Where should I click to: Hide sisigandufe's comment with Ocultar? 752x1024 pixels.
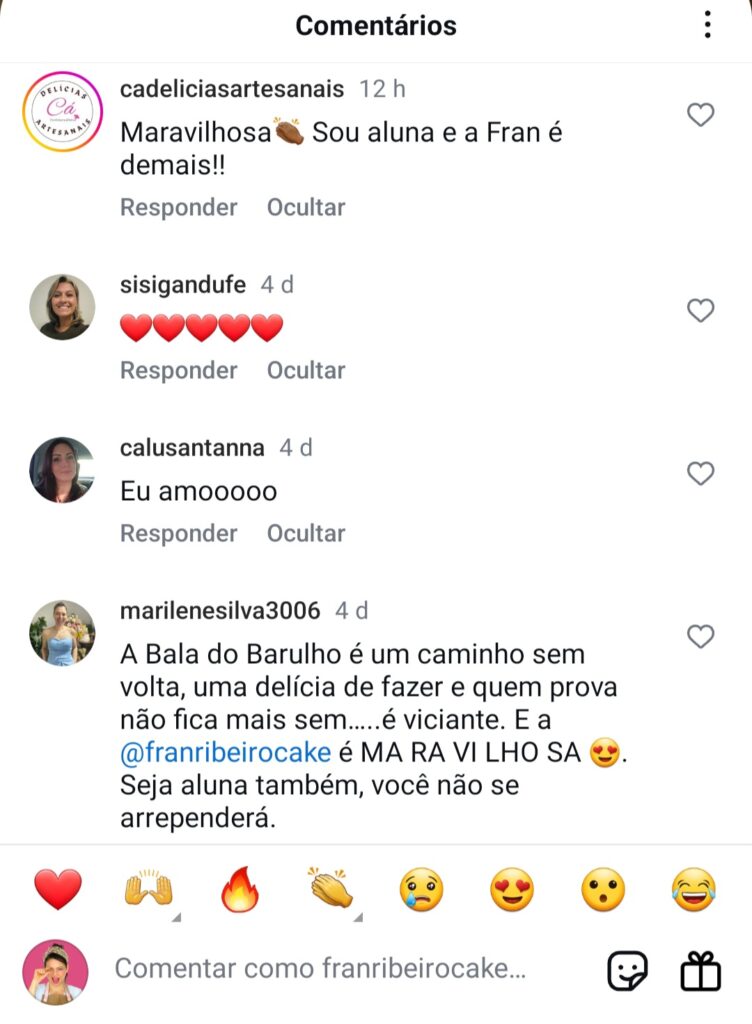(x=305, y=370)
